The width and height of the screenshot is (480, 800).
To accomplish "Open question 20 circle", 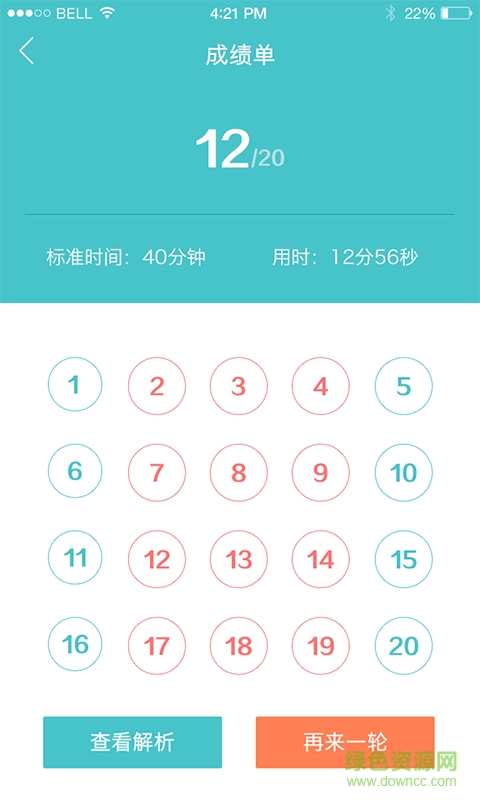I will tap(403, 646).
